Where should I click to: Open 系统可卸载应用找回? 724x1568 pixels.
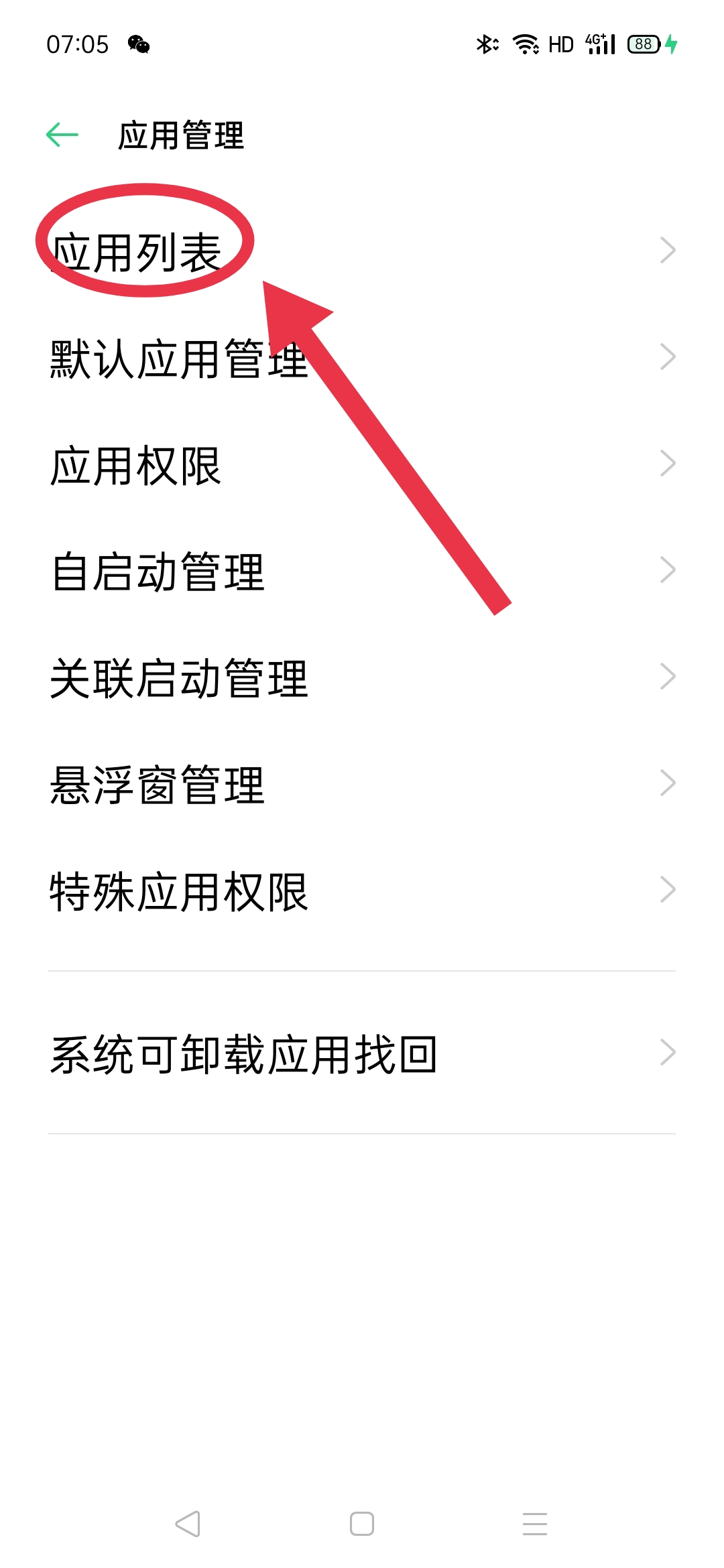pyautogui.click(x=362, y=1053)
